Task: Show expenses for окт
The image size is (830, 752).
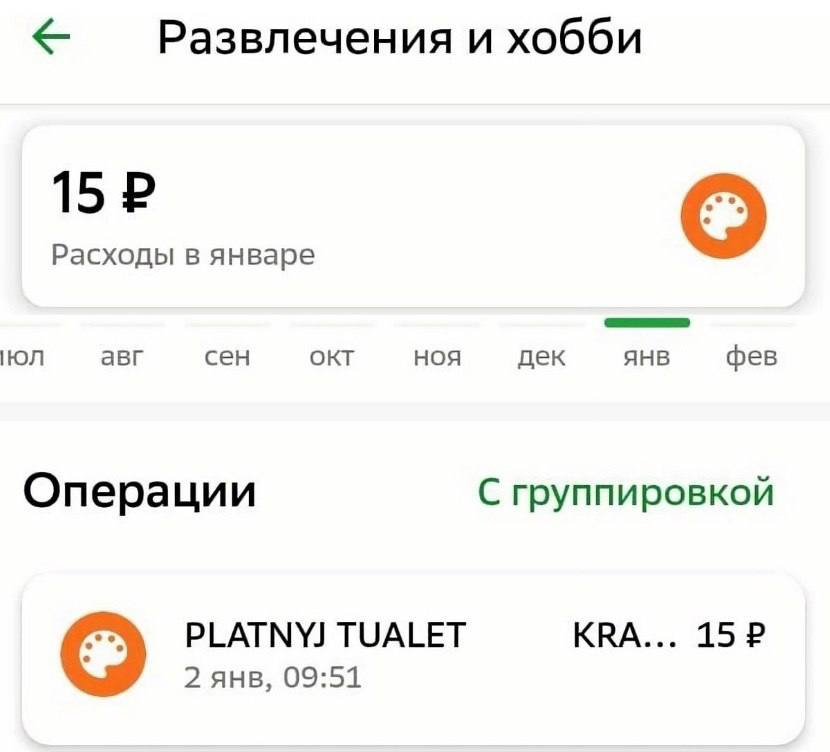Action: [x=332, y=356]
